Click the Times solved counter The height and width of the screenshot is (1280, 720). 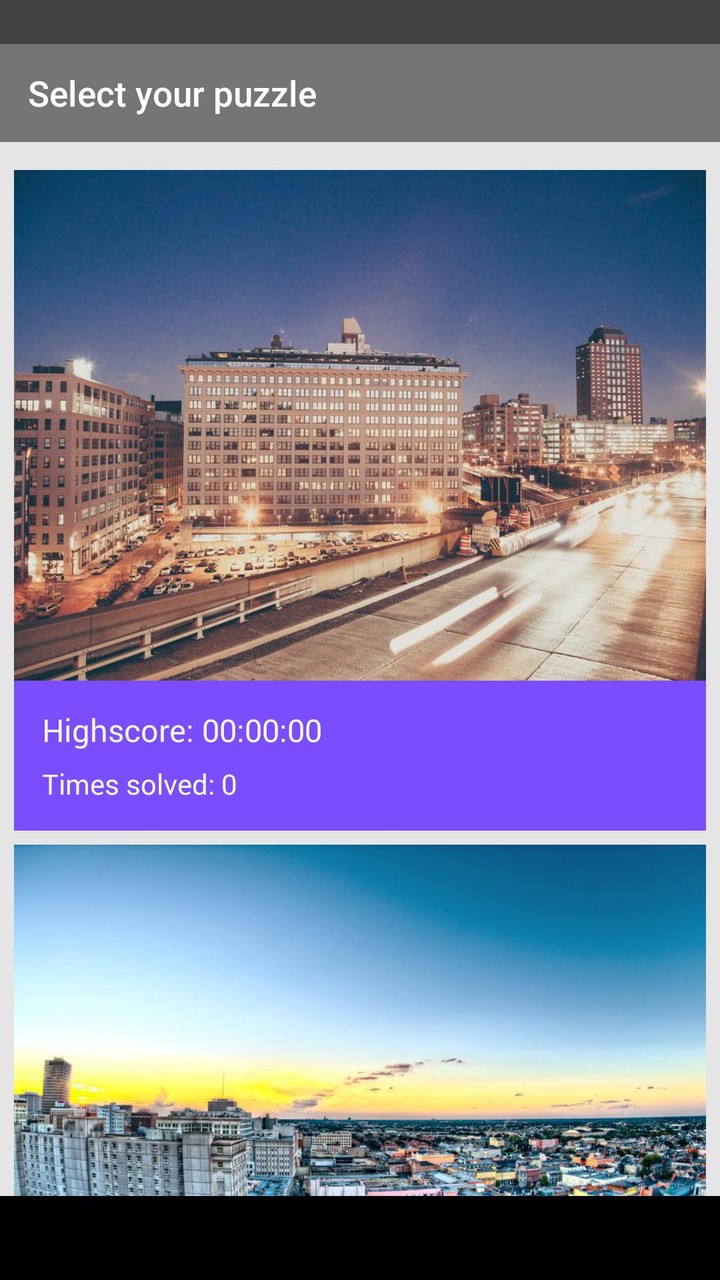[x=139, y=785]
